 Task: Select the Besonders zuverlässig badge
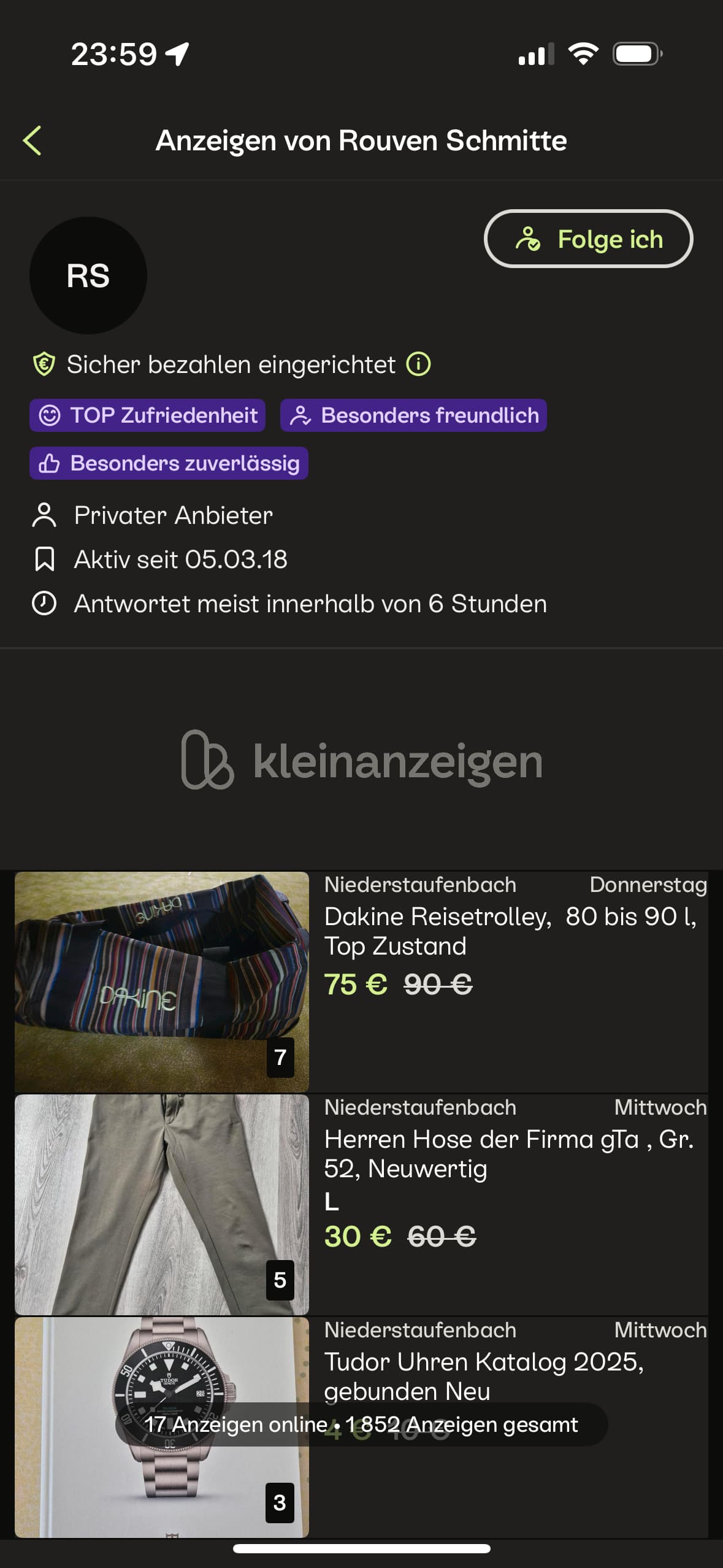point(169,463)
